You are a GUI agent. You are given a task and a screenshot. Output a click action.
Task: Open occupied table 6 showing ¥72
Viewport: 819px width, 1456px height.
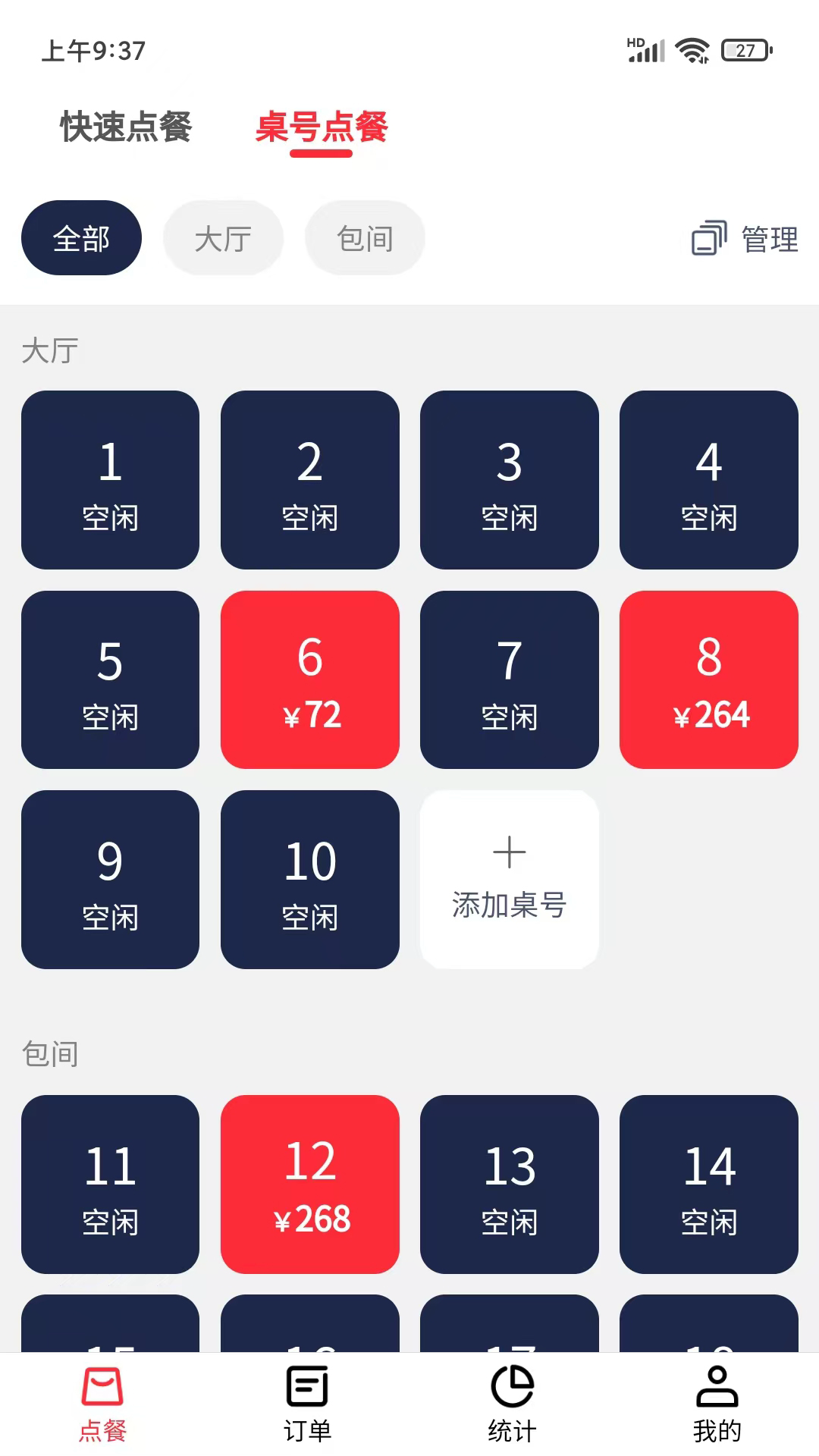click(309, 680)
